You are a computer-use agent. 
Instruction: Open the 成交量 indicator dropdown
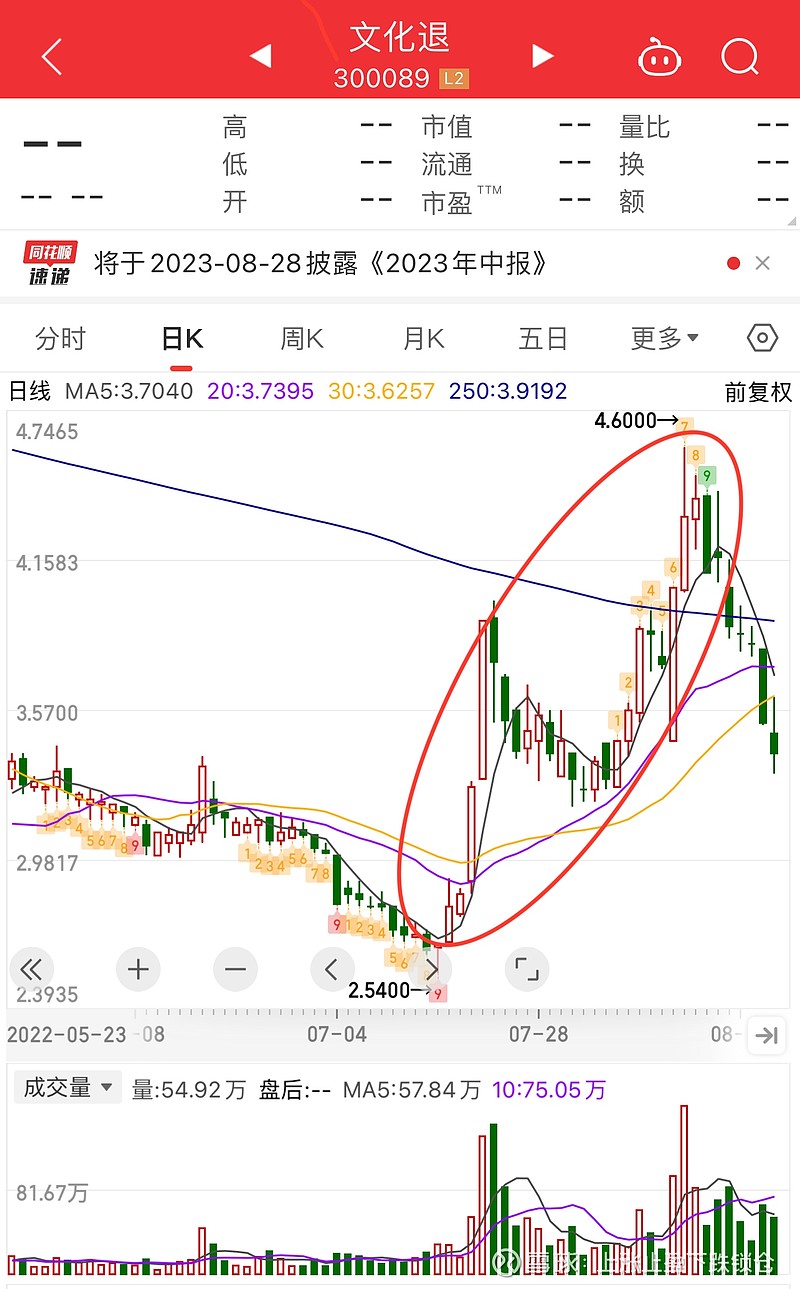coord(67,1087)
